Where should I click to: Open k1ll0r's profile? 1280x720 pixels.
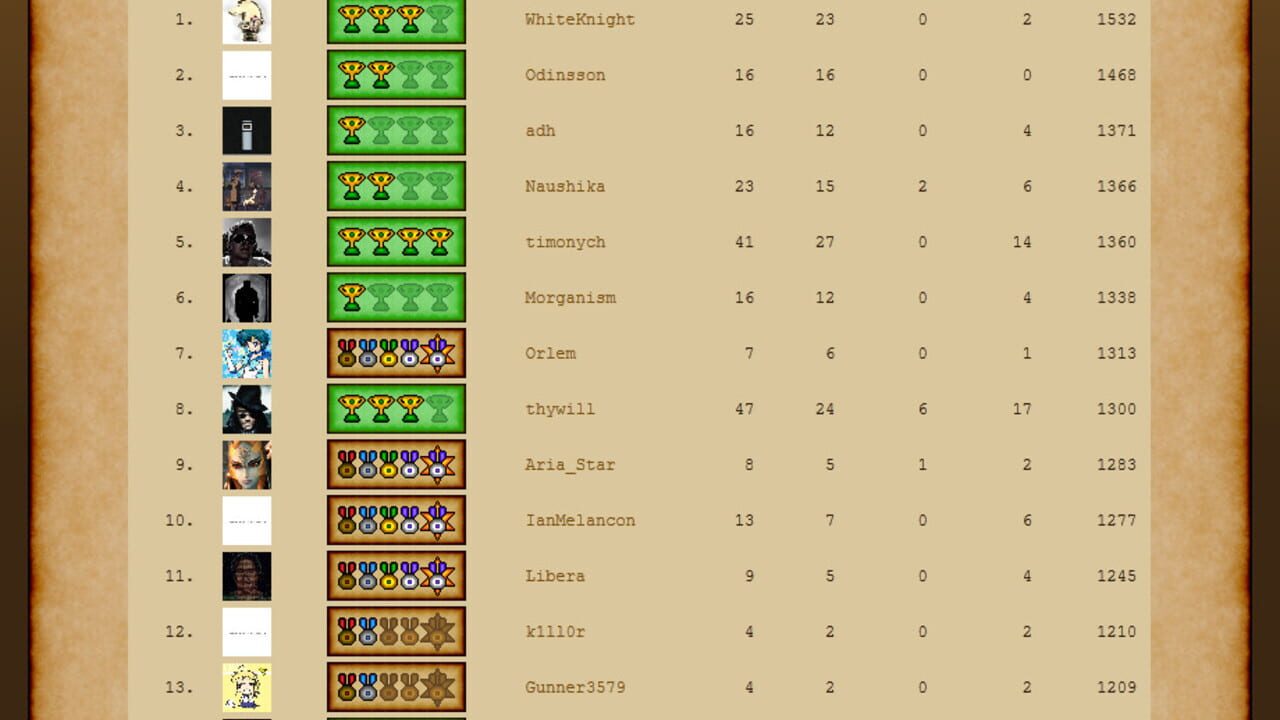pos(555,632)
